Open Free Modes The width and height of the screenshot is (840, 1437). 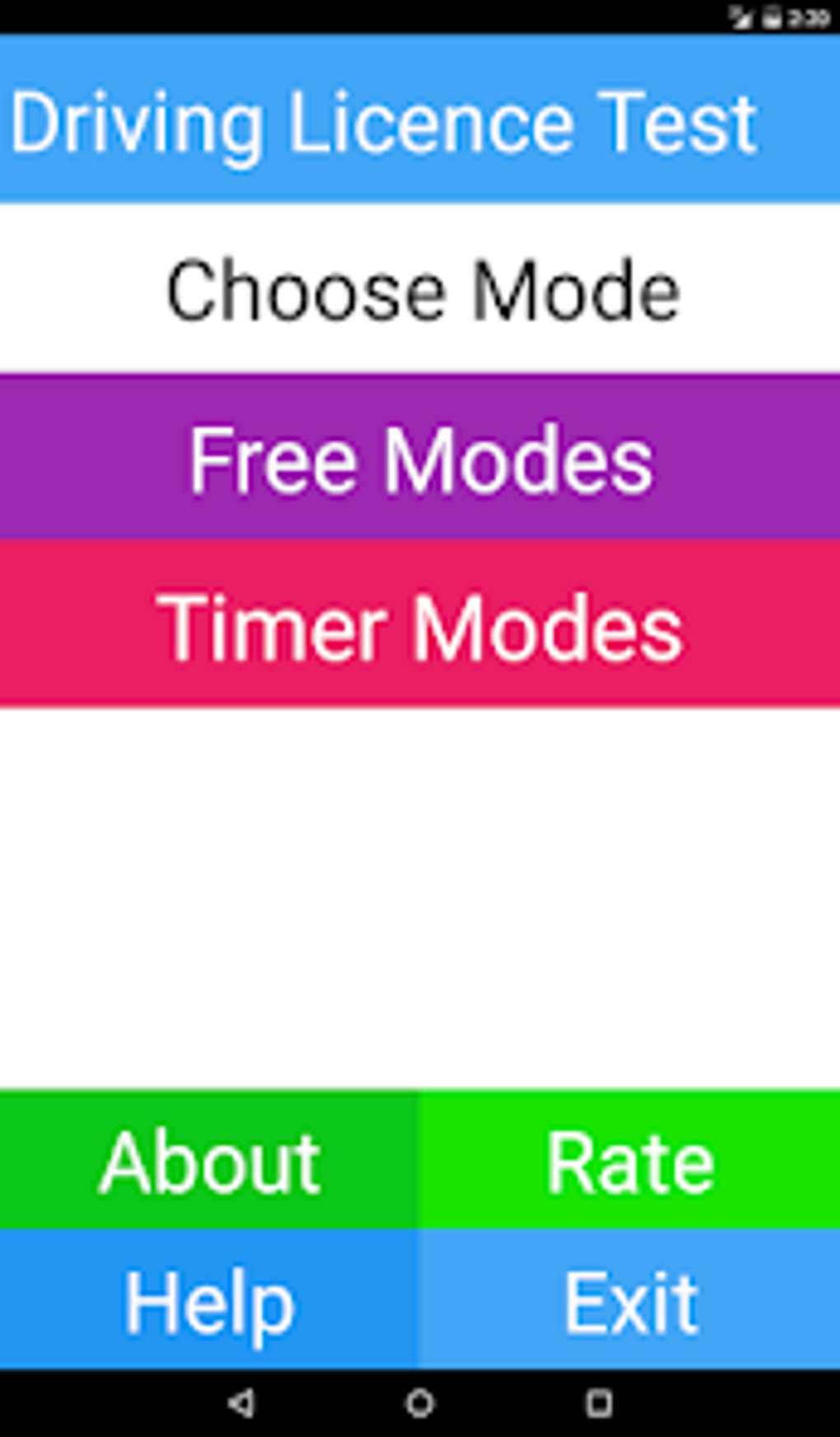[420, 457]
